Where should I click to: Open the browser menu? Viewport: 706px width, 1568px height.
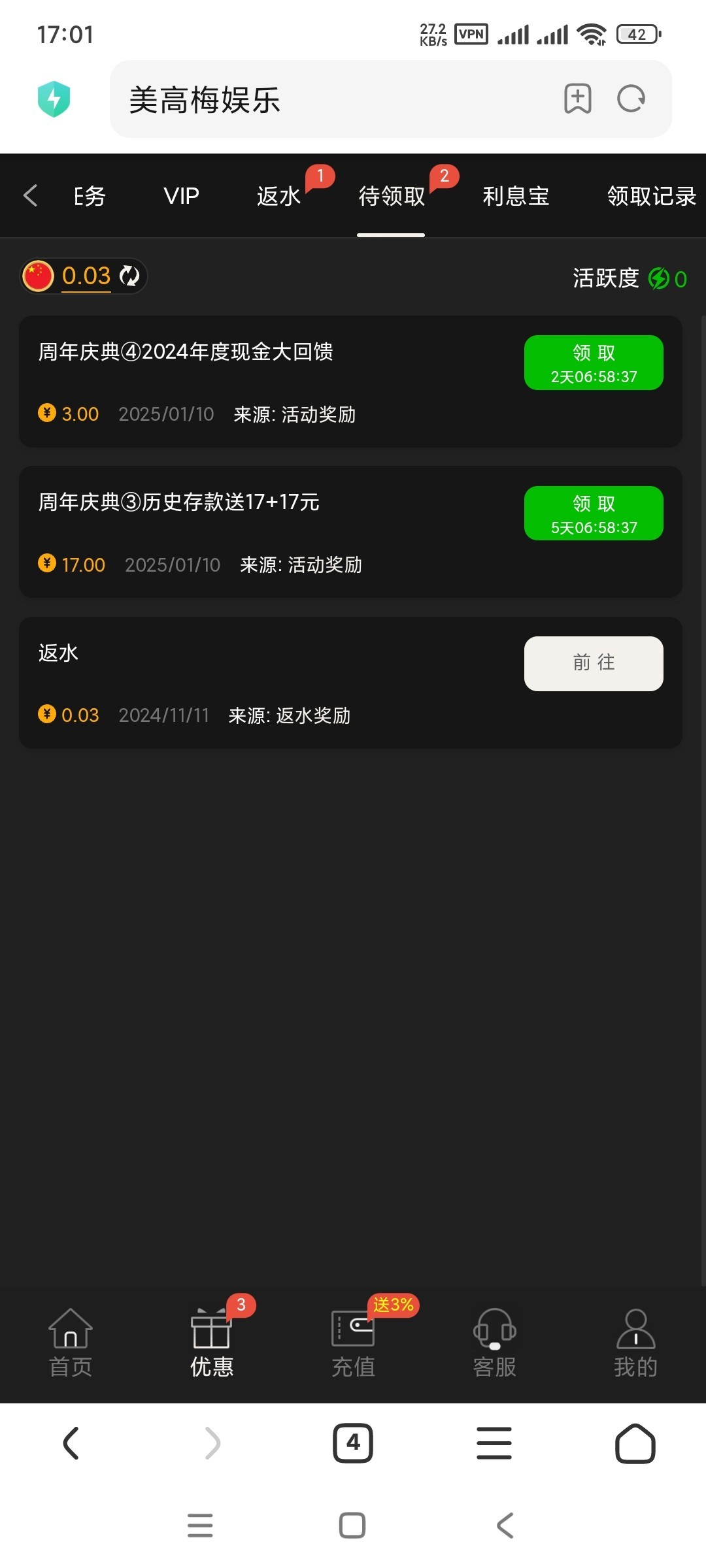(x=494, y=1443)
